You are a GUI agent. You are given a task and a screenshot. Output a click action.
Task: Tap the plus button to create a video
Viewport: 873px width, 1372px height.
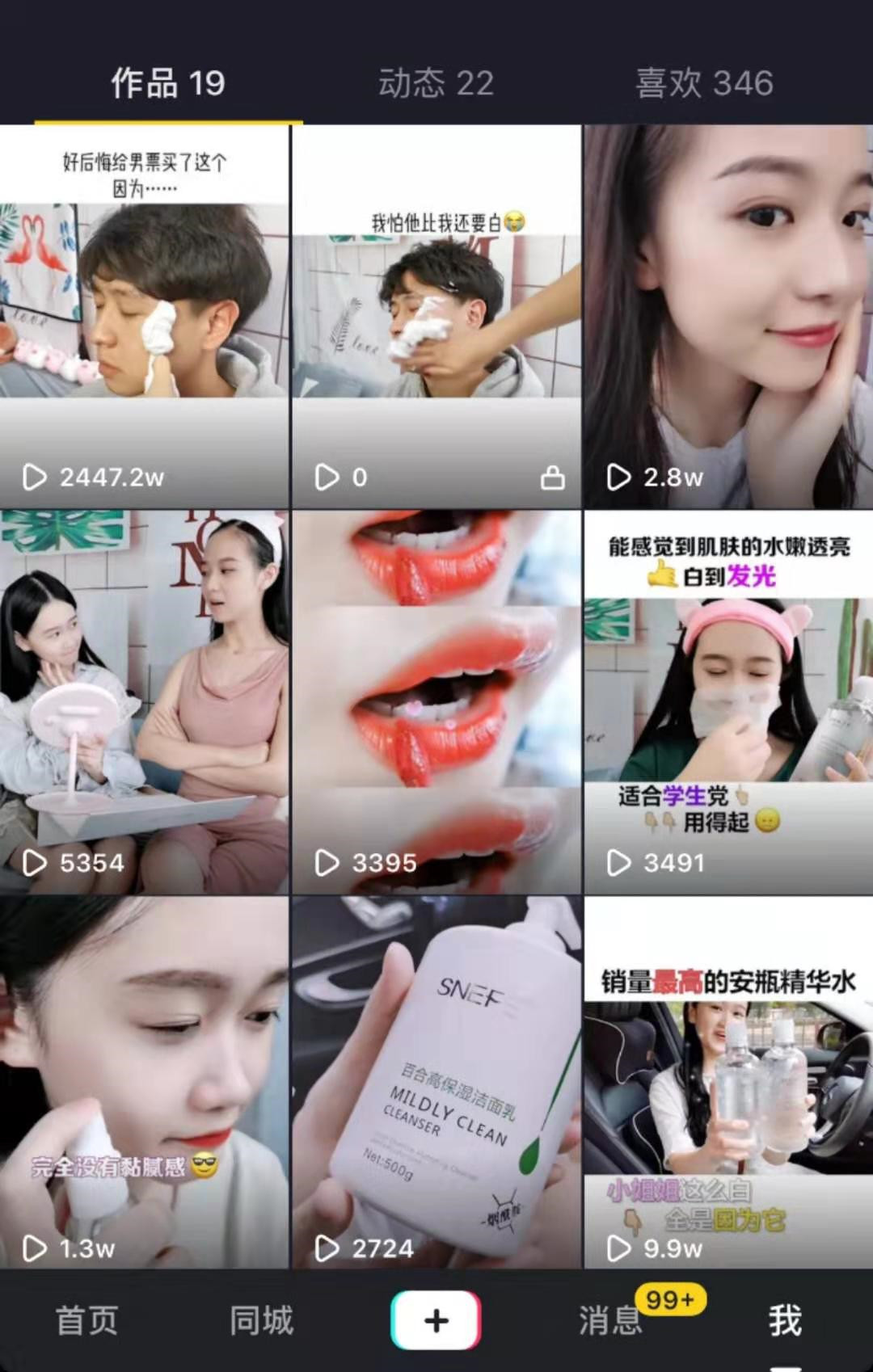point(436,1320)
